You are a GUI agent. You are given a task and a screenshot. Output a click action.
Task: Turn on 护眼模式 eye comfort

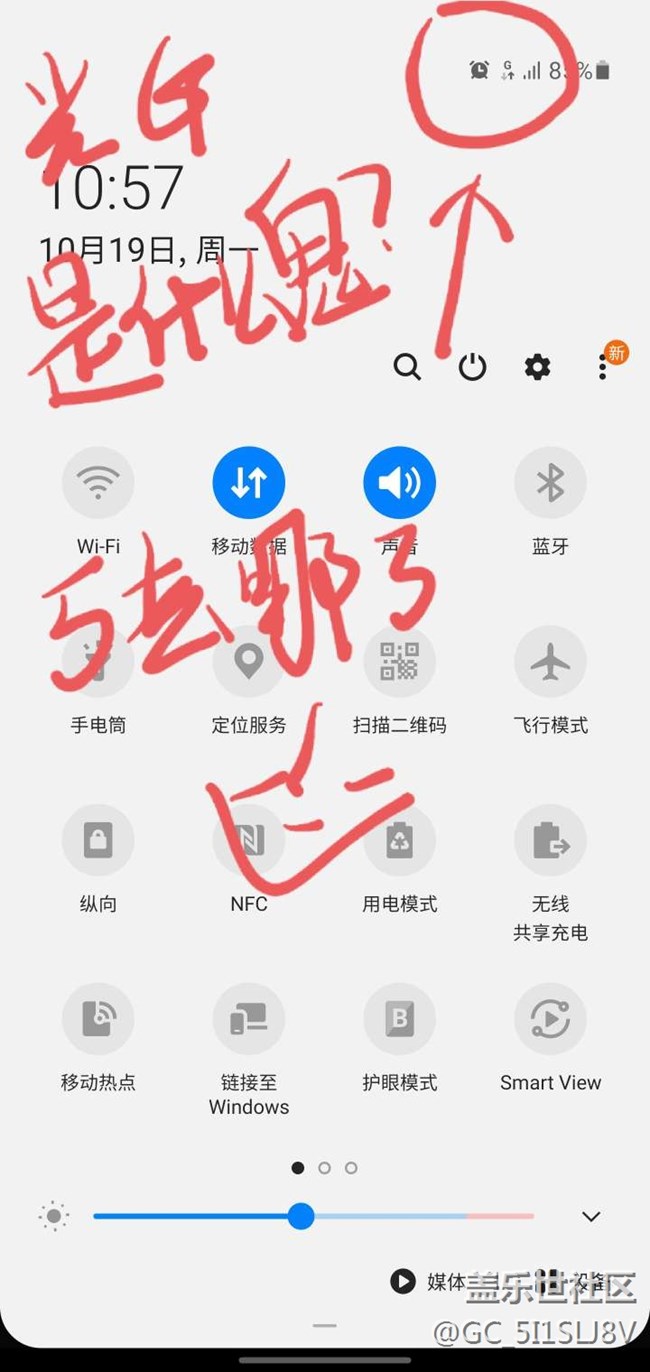click(x=399, y=1019)
